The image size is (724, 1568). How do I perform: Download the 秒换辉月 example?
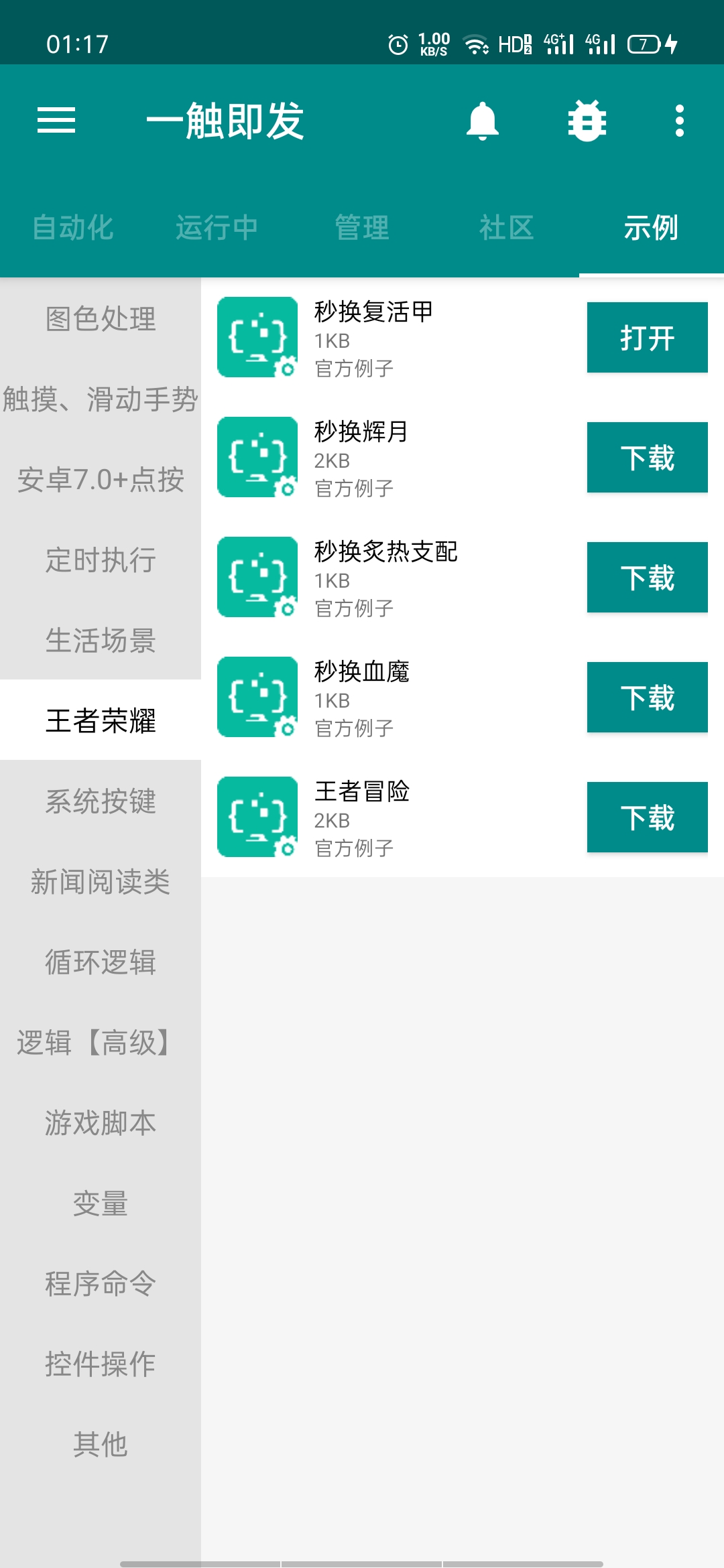[x=646, y=457]
